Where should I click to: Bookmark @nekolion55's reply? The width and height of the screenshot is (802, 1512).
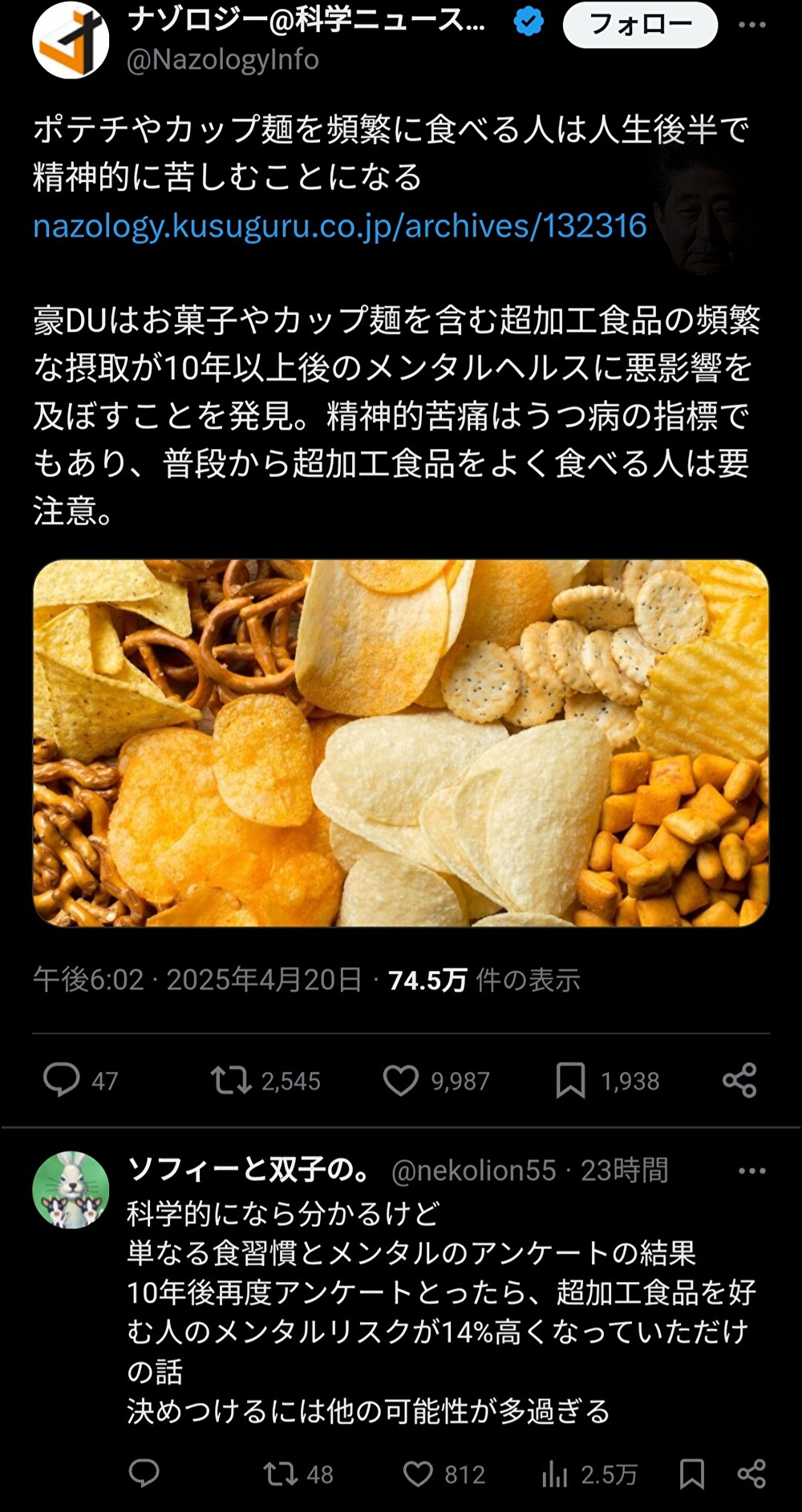point(692,1474)
